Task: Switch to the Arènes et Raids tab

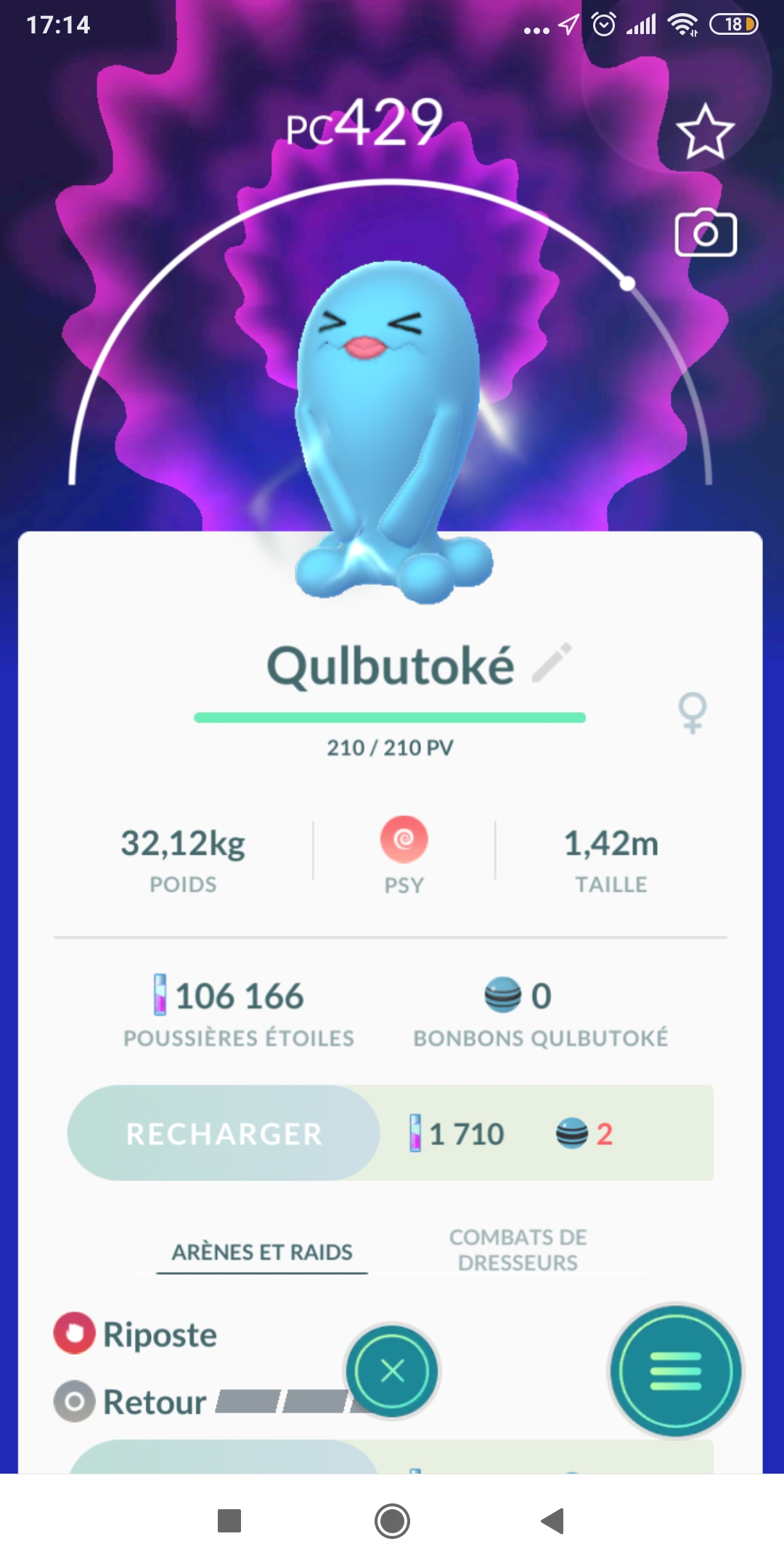Action: (262, 1252)
